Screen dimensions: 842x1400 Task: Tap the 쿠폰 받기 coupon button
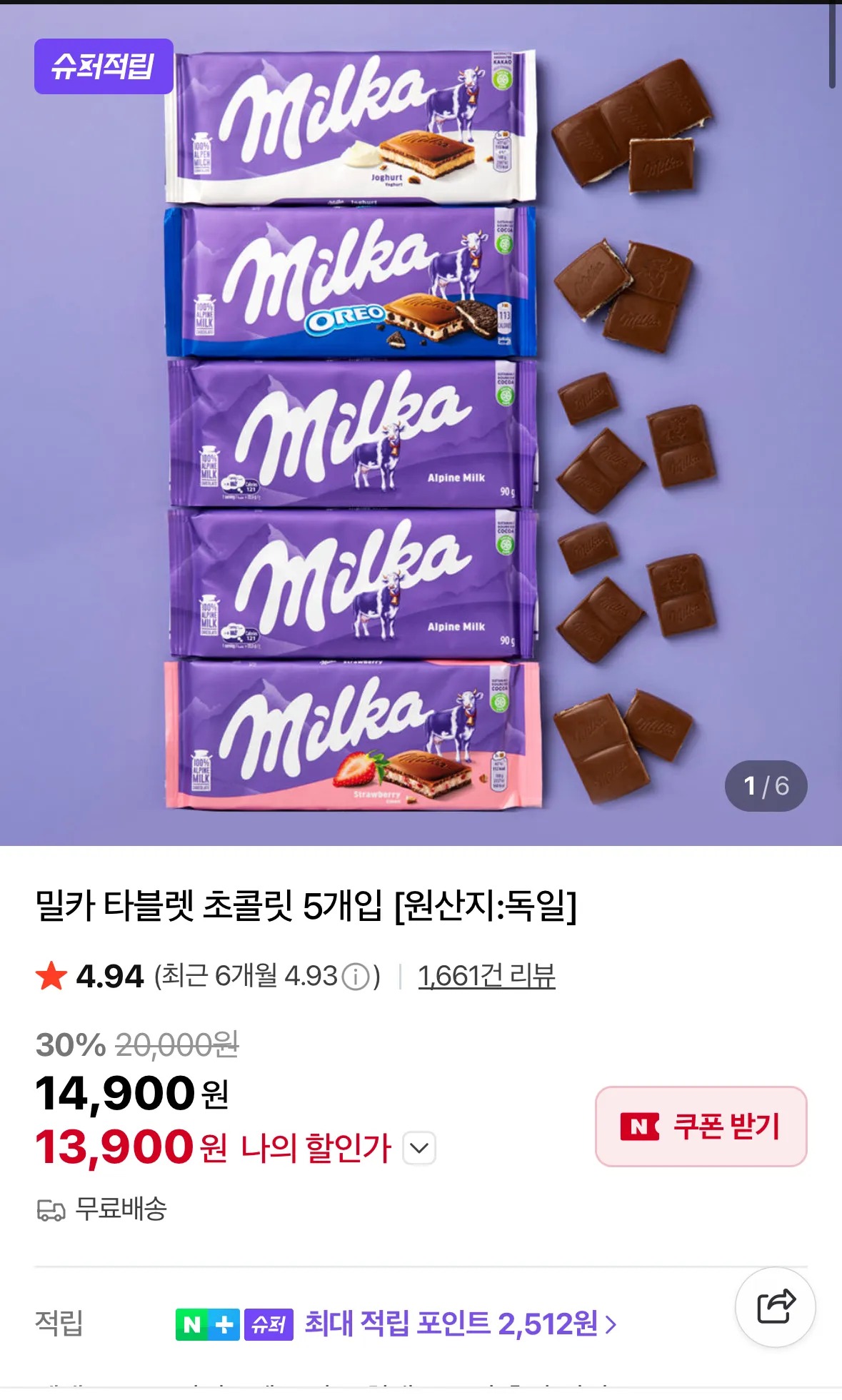701,1126
